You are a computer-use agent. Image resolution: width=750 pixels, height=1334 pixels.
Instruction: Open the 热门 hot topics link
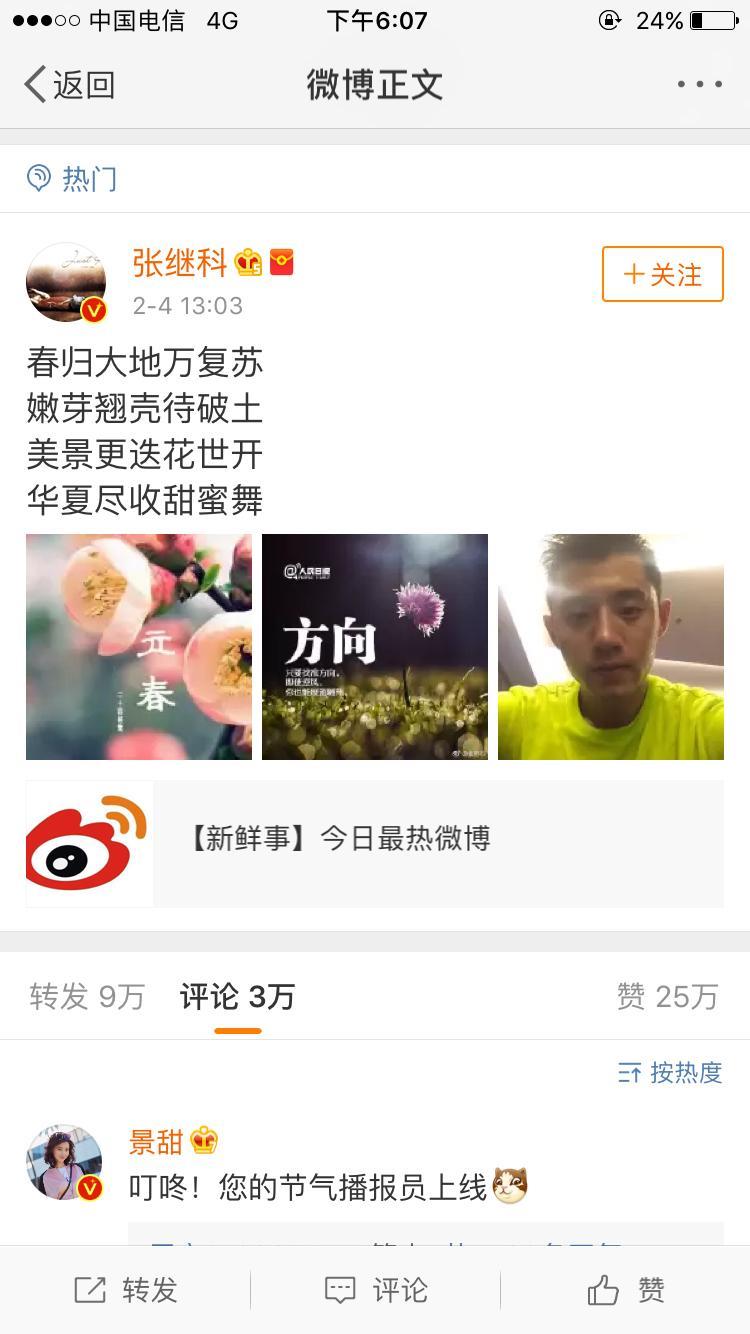(x=73, y=179)
